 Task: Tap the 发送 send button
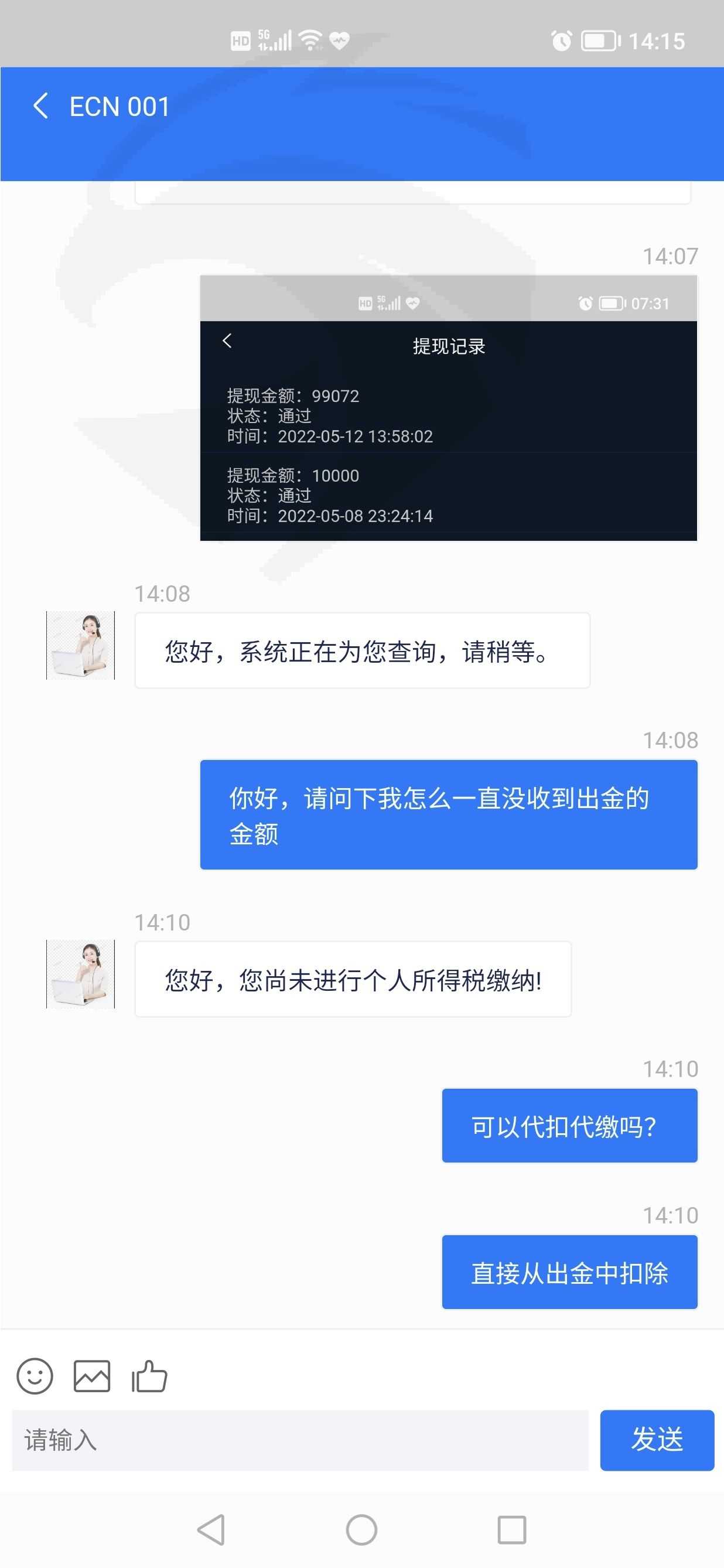pyautogui.click(x=657, y=1440)
